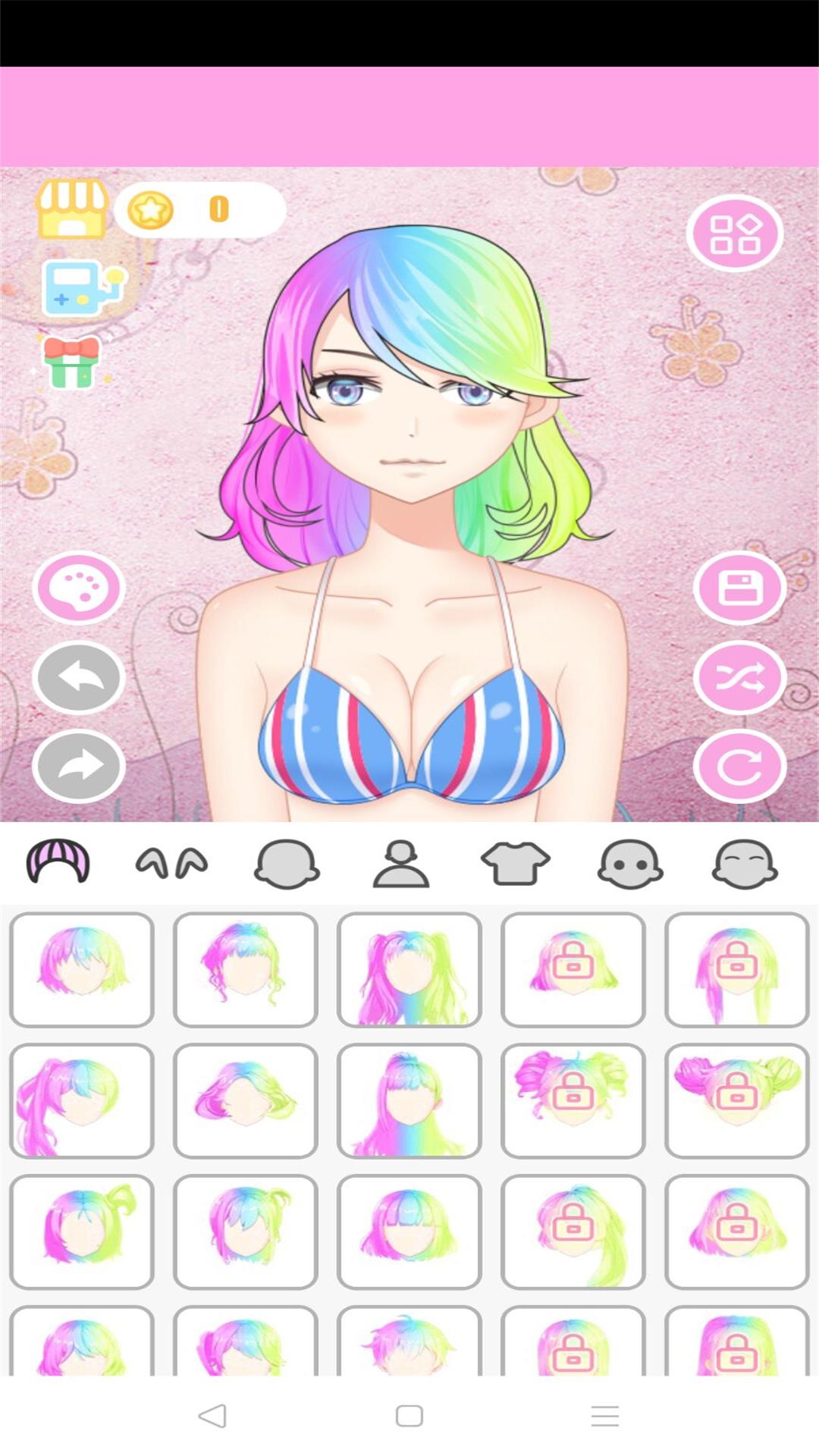The image size is (819, 1456).
Task: Unlock the locked double-bun hairstyle
Action: tap(737, 1101)
